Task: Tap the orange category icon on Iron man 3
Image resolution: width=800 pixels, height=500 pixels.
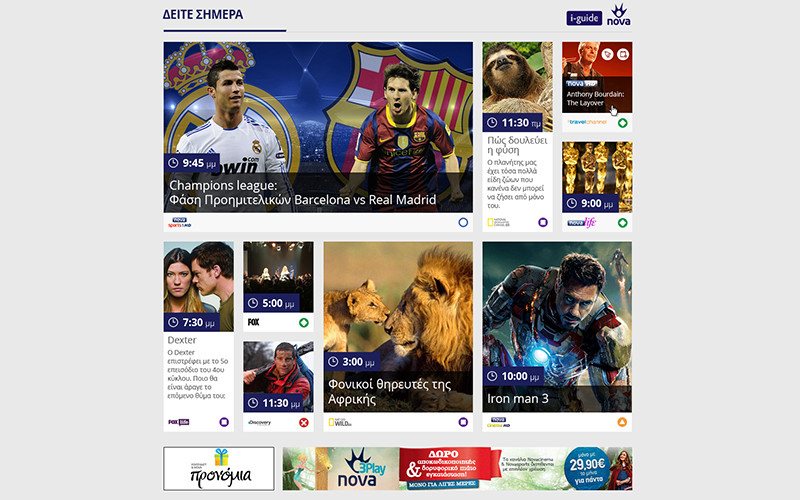Action: tap(622, 422)
